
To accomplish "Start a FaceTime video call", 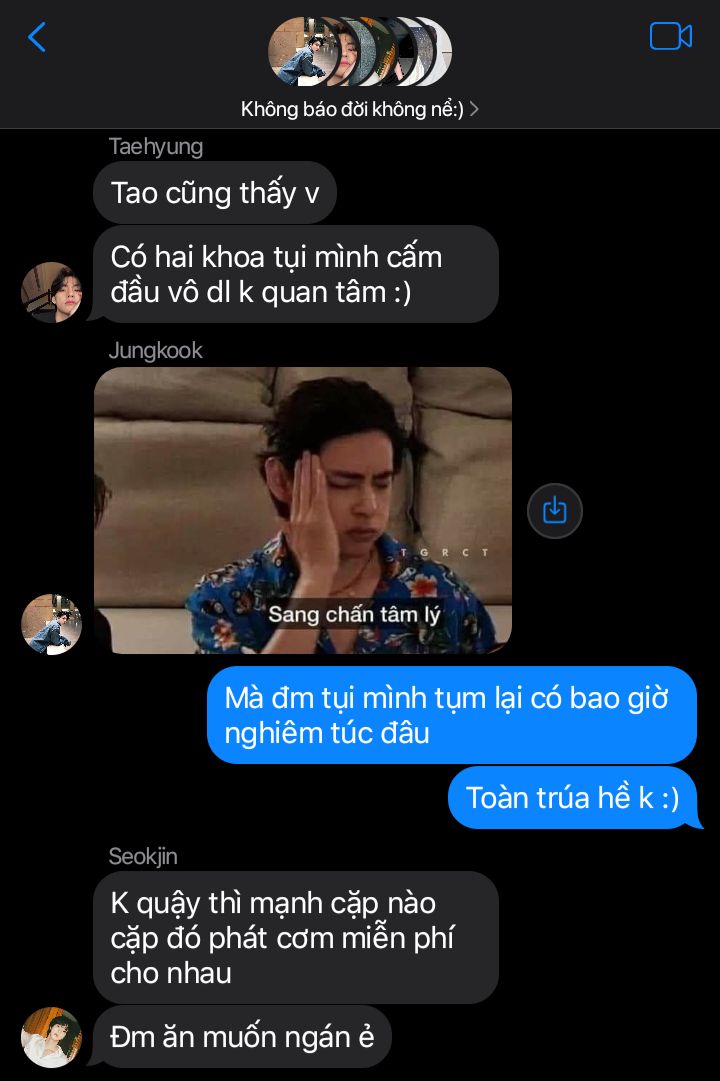I will pyautogui.click(x=670, y=37).
